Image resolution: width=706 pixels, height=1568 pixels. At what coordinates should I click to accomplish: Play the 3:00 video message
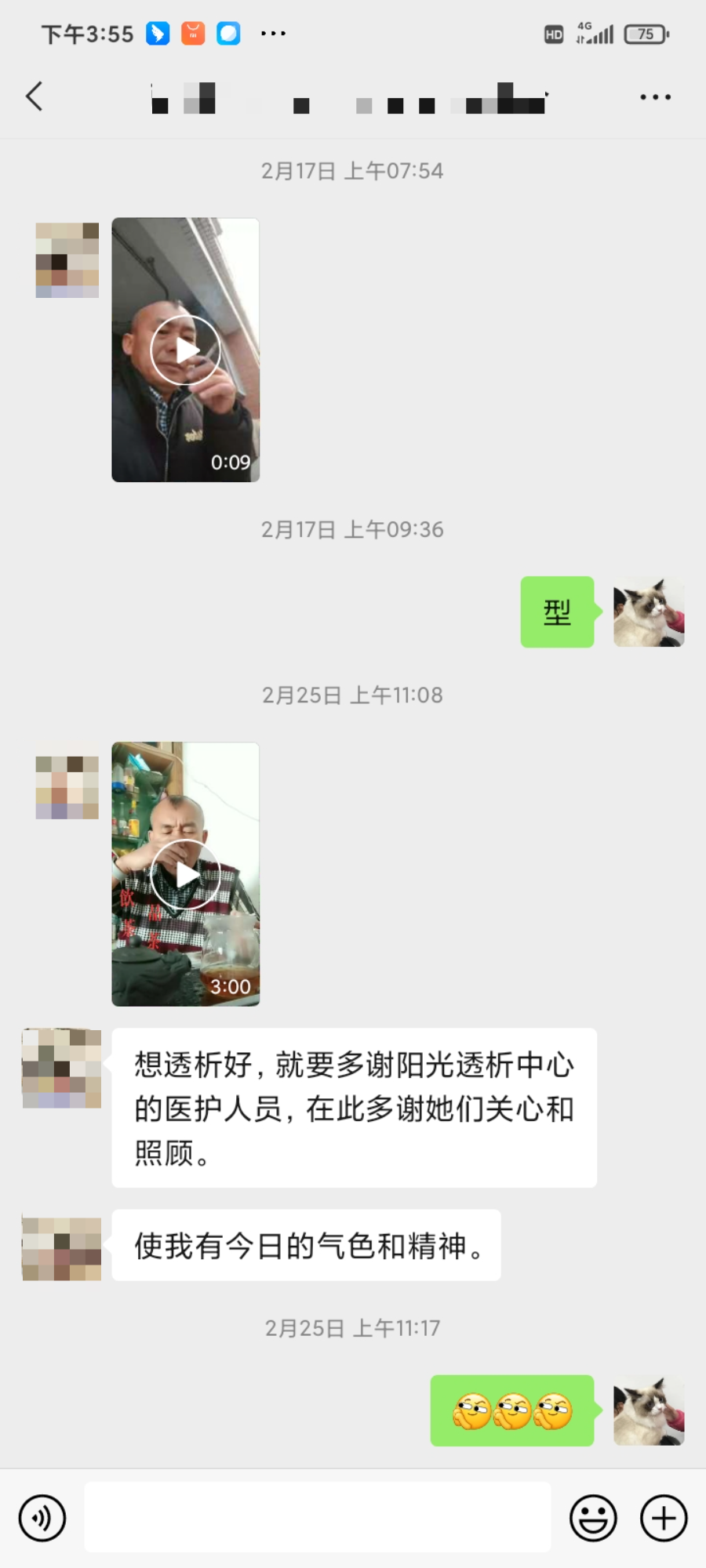[185, 874]
